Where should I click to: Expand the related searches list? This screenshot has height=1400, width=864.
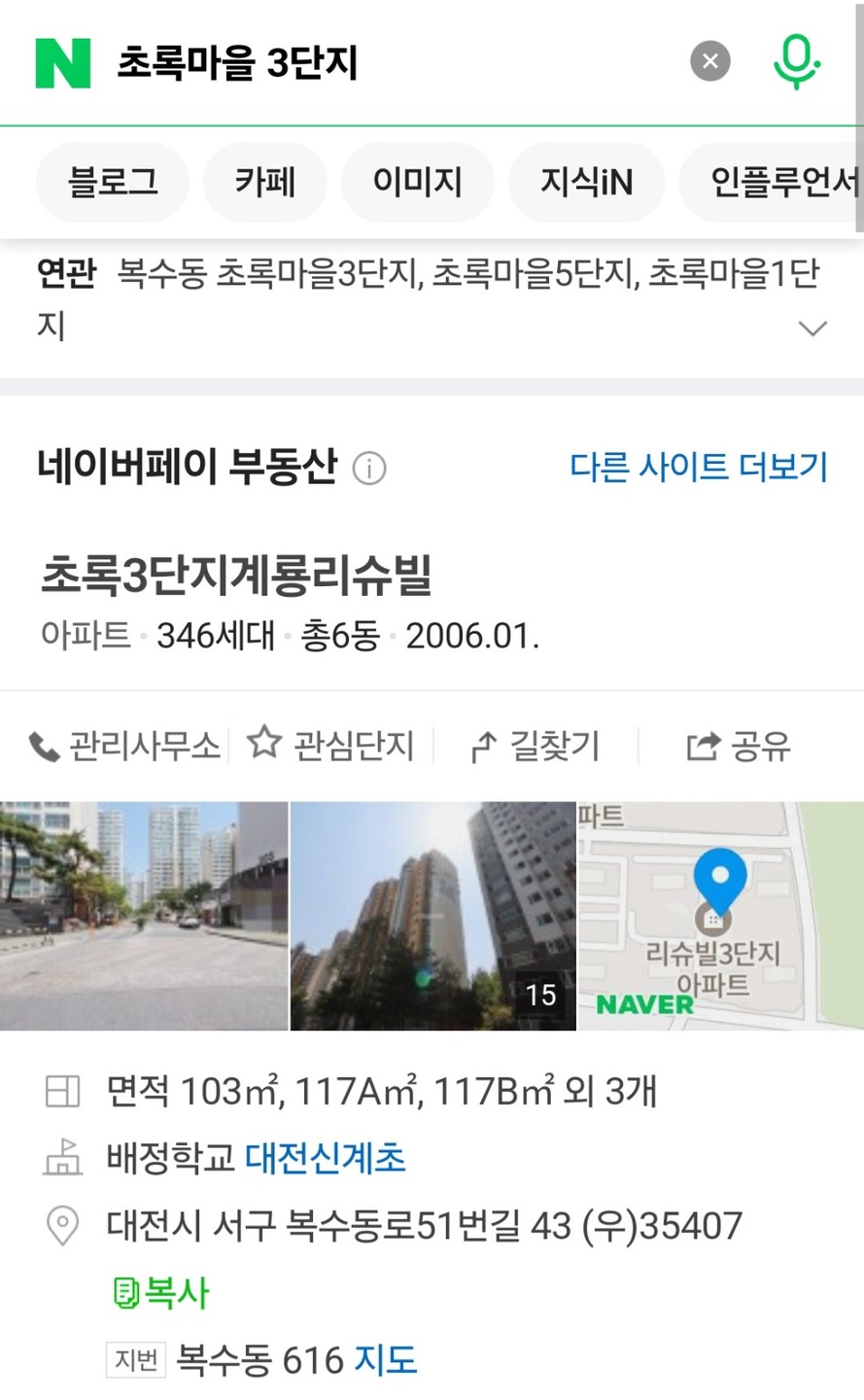[x=812, y=328]
